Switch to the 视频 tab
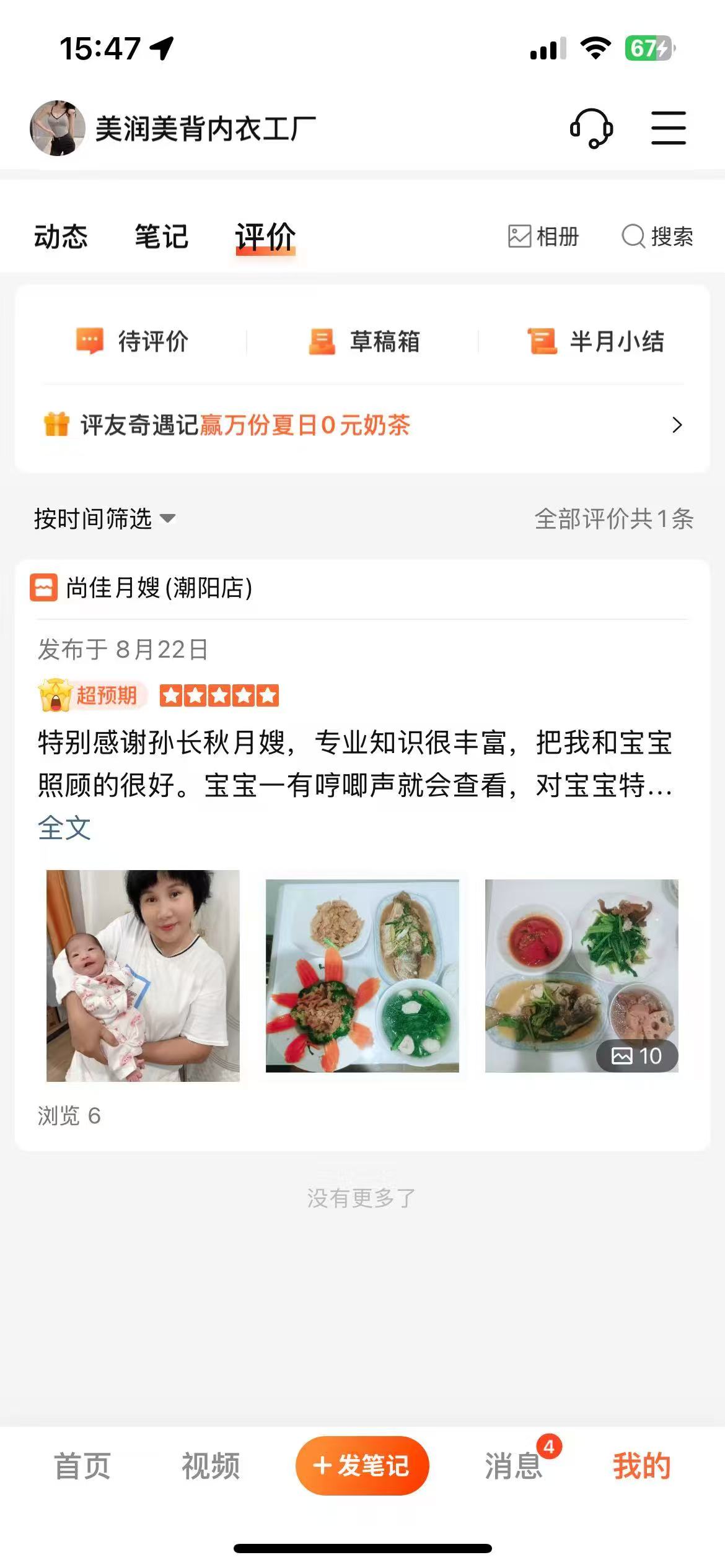Screen dimensions: 725x1568 (211, 1466)
